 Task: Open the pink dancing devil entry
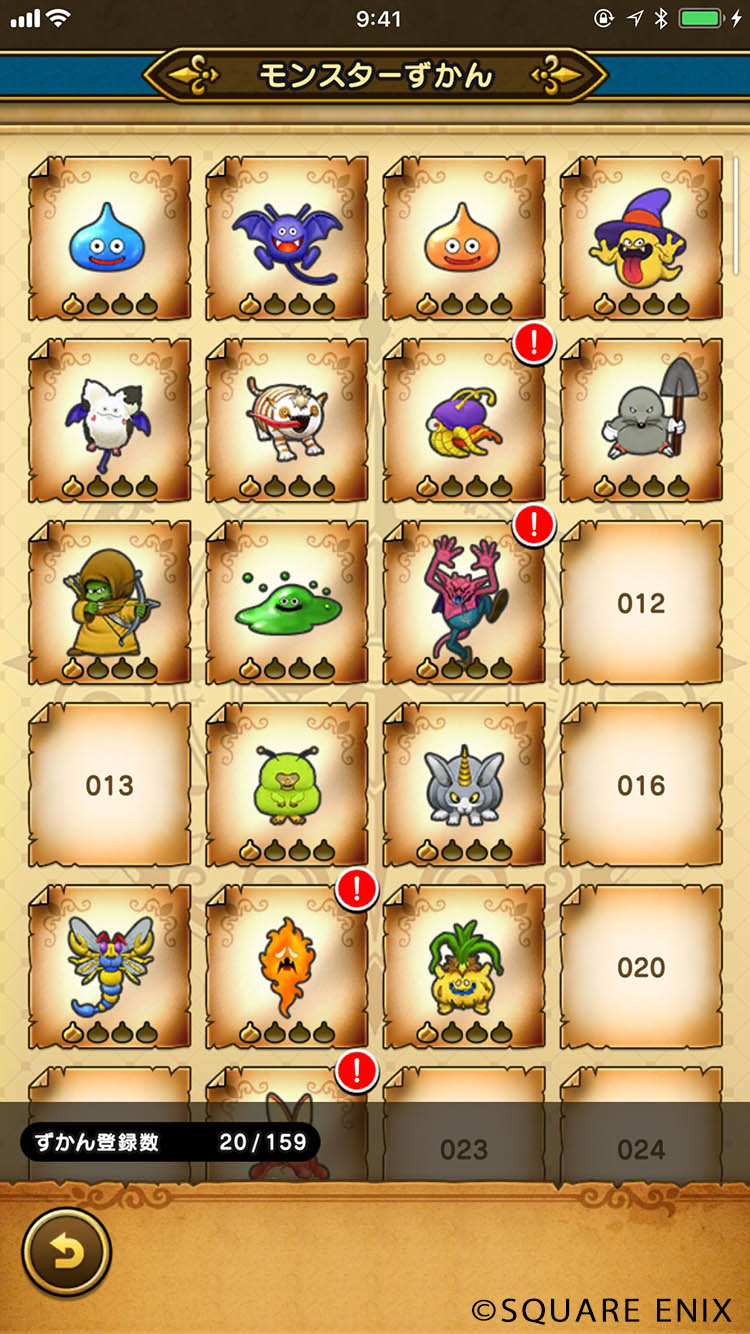click(464, 602)
